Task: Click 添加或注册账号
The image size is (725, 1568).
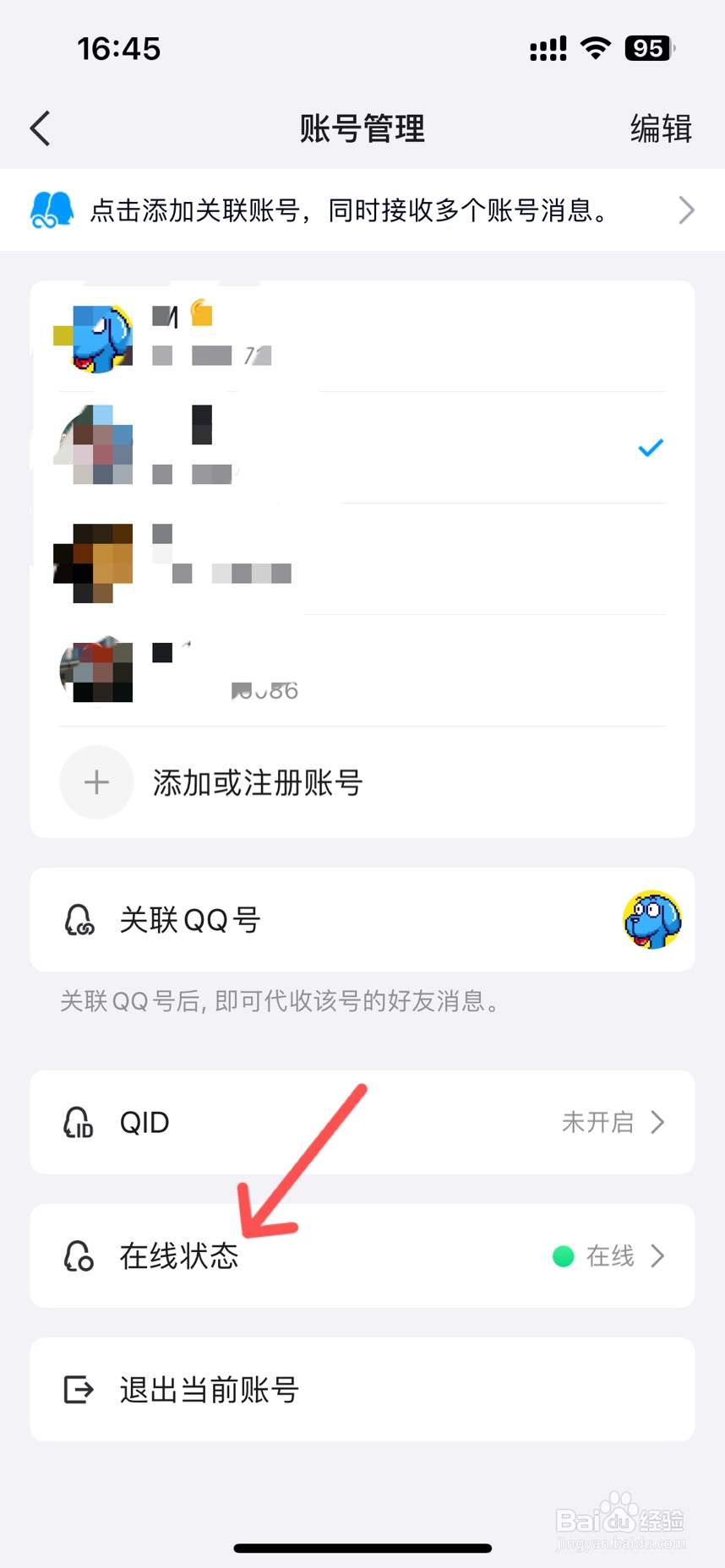Action: (256, 782)
